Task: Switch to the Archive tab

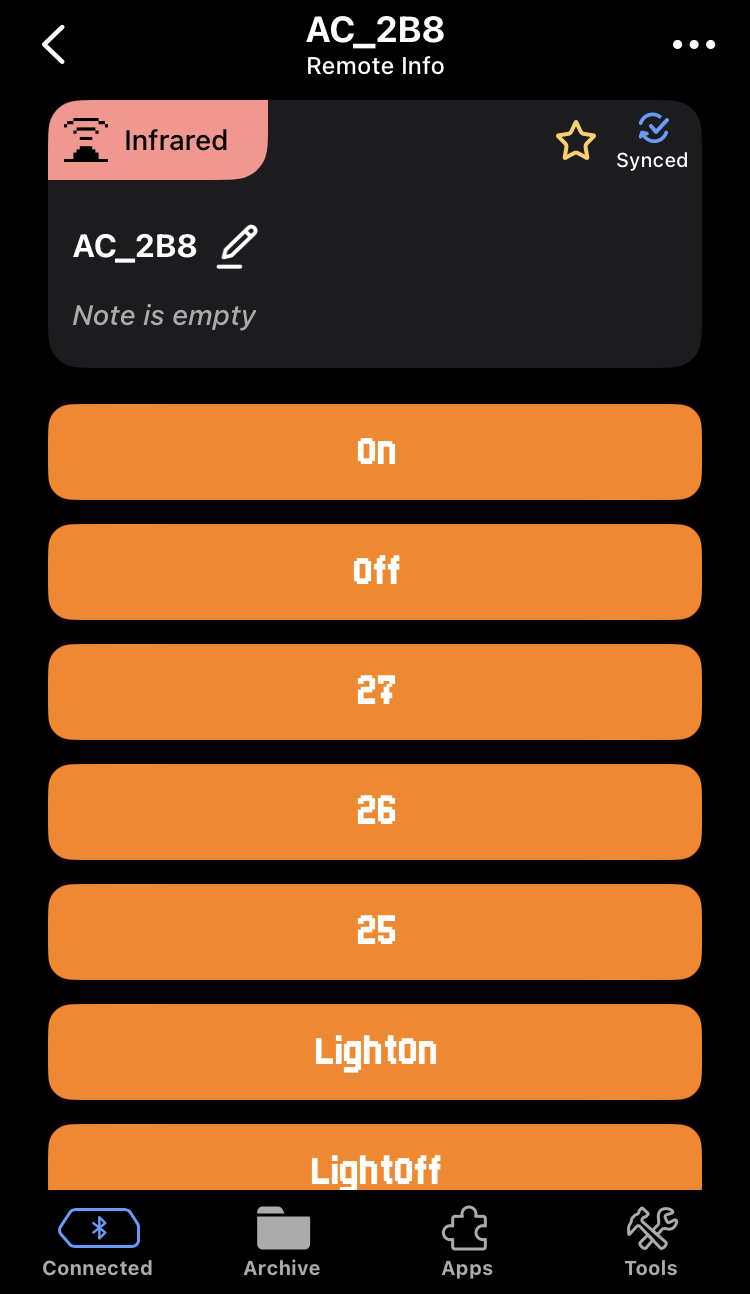Action: click(x=282, y=1242)
